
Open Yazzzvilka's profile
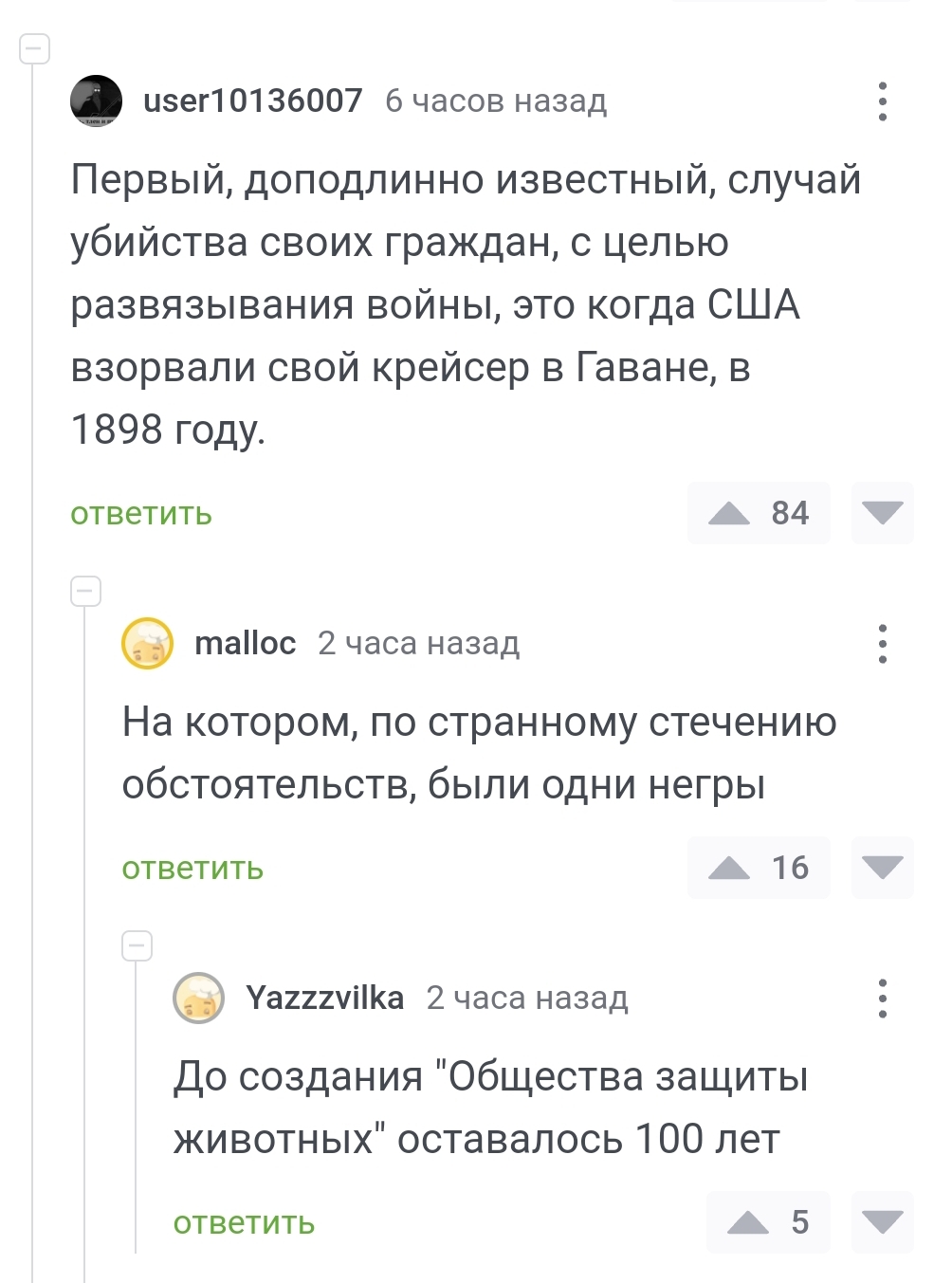pos(324,998)
